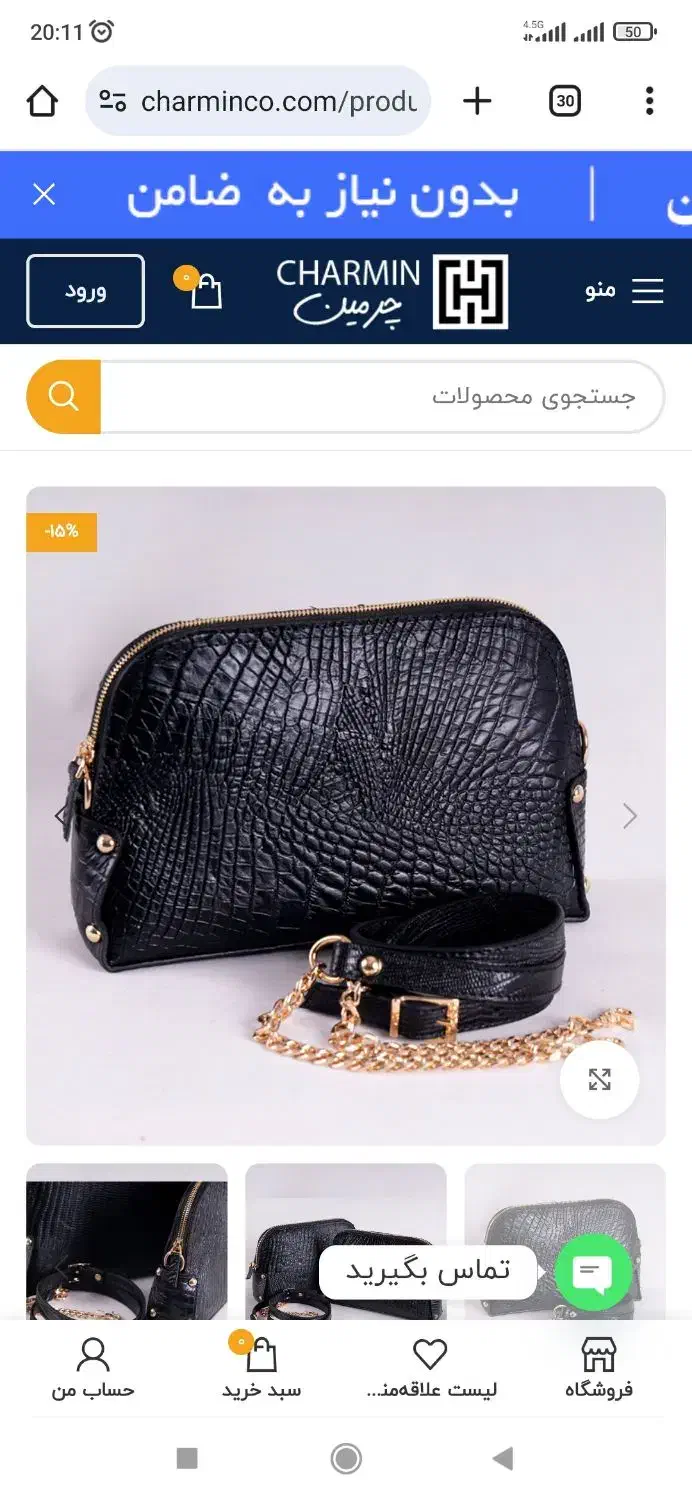Expand the product image to fullscreen
Image resolution: width=692 pixels, height=1500 pixels.
599,1080
